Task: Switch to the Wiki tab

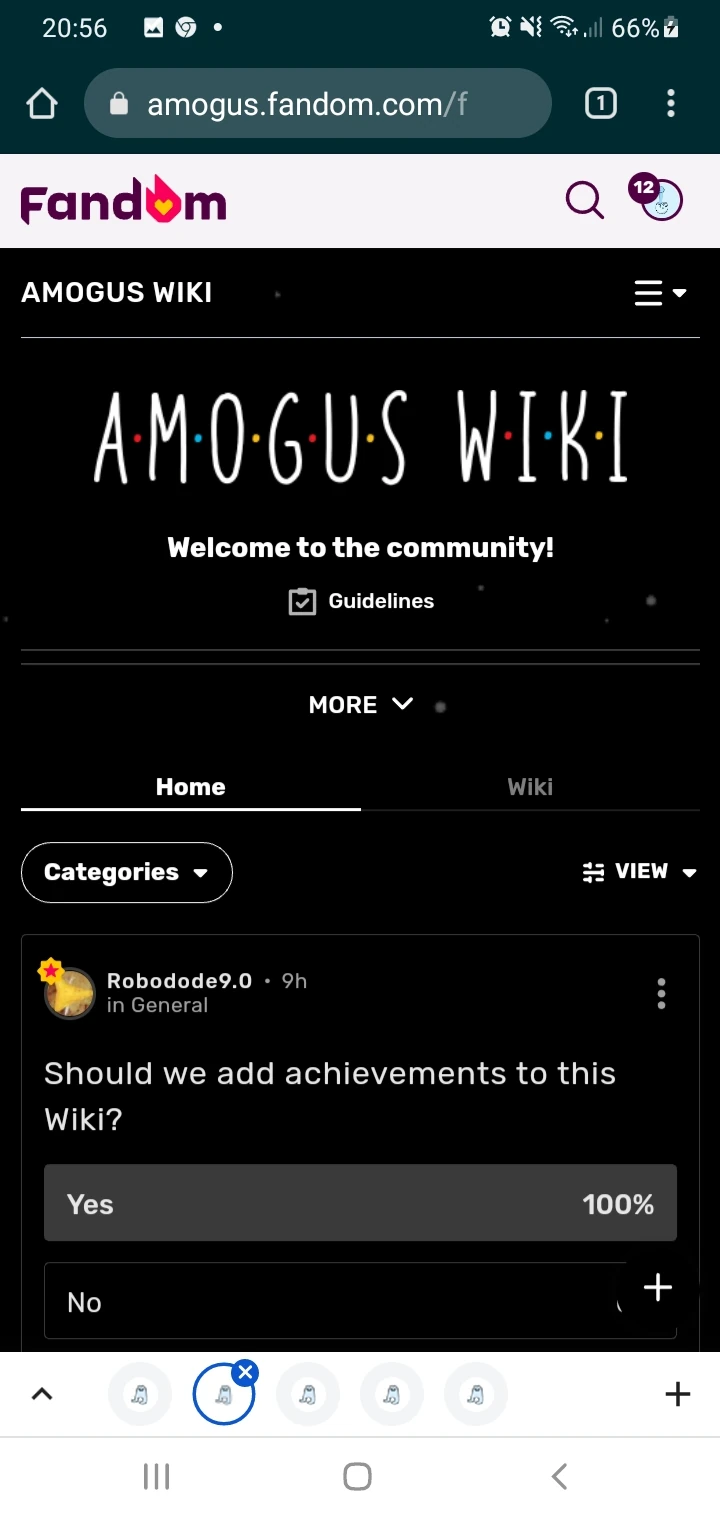Action: point(530,787)
